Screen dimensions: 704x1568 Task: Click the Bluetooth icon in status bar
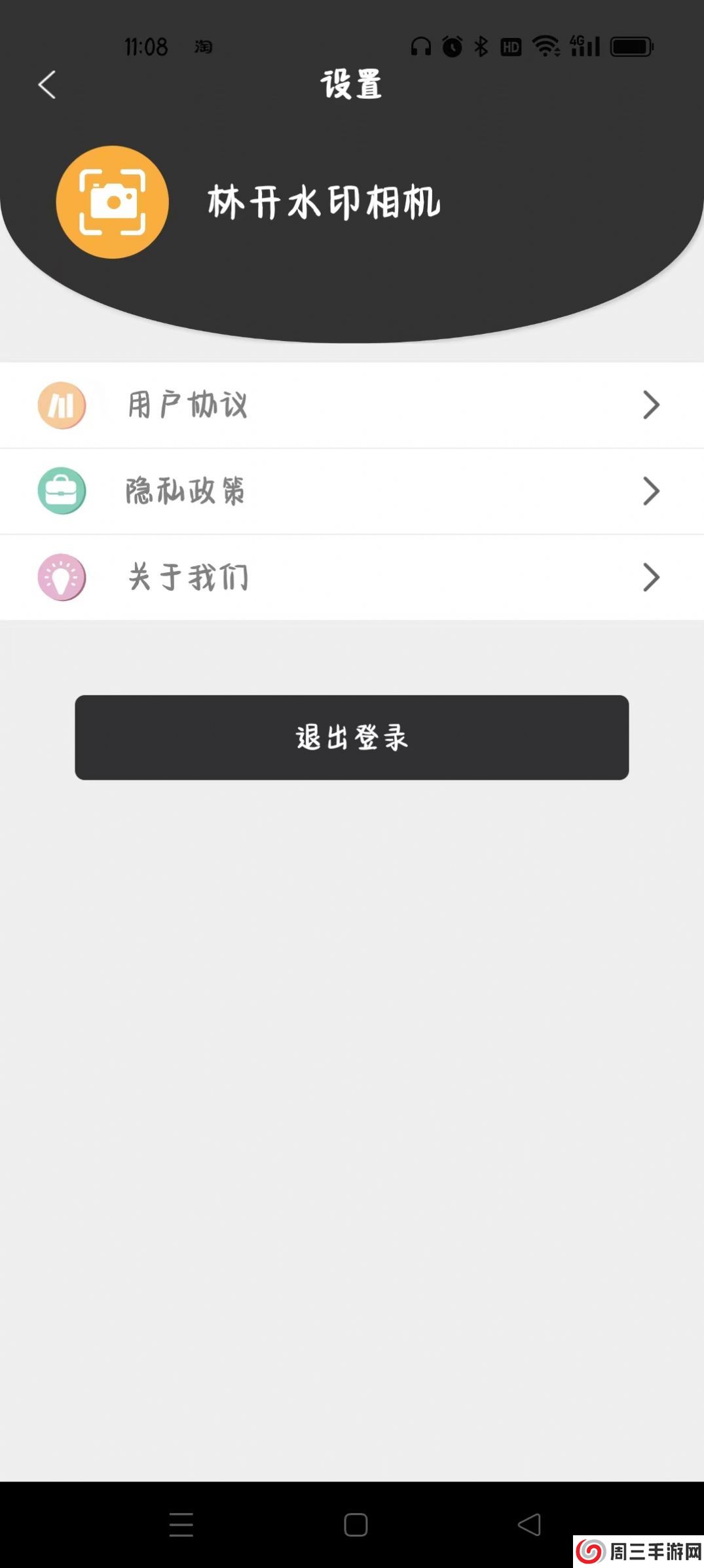480,46
